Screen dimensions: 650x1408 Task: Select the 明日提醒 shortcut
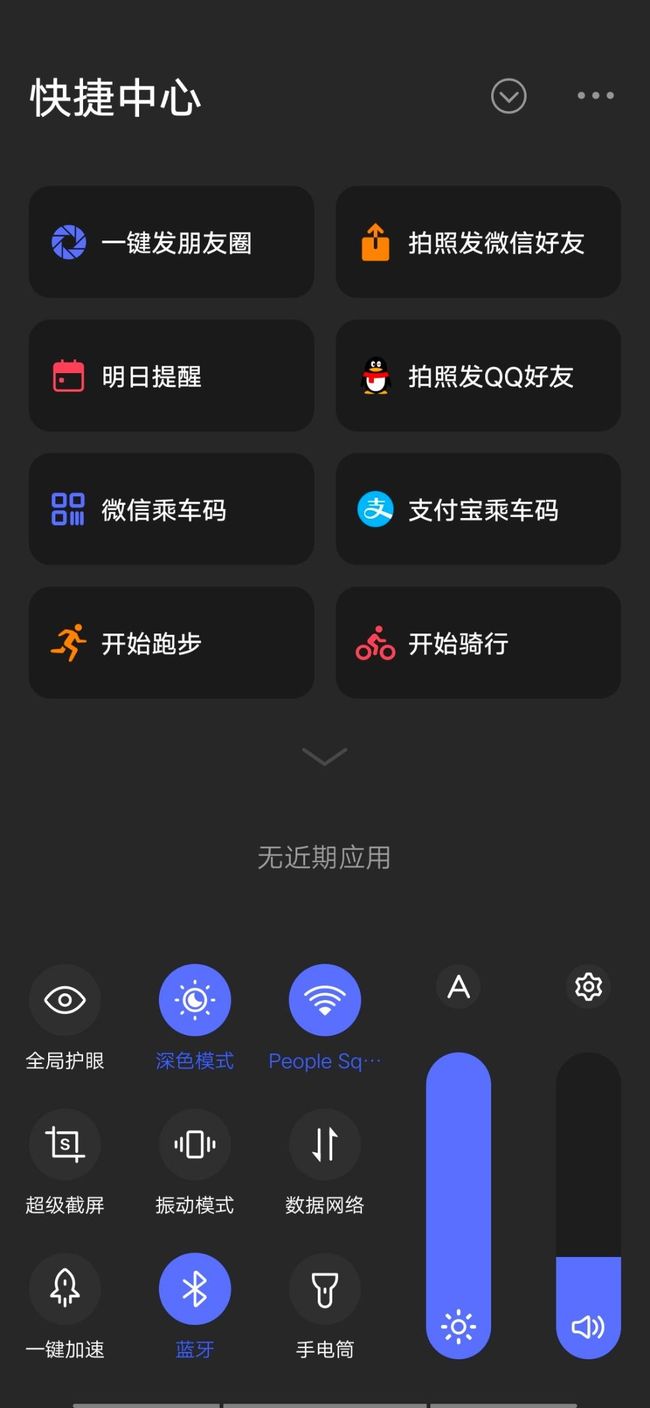(171, 376)
